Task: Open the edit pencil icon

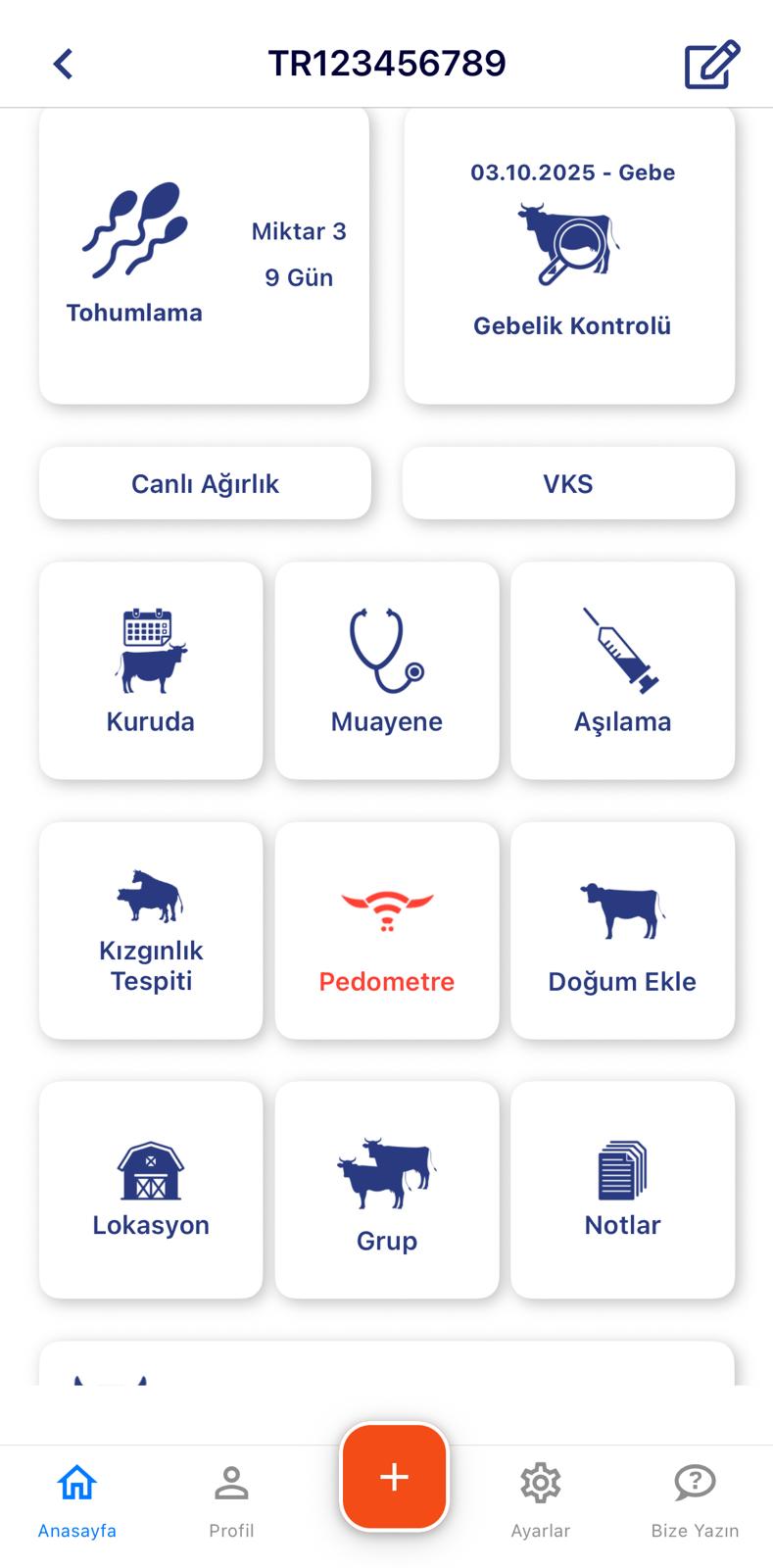Action: [711, 65]
